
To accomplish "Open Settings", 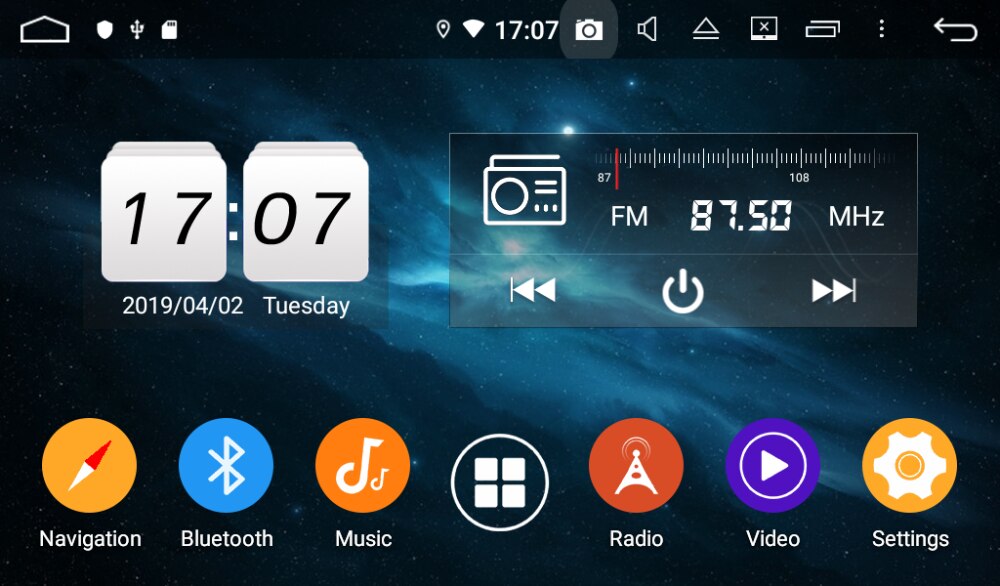I will tap(909, 467).
